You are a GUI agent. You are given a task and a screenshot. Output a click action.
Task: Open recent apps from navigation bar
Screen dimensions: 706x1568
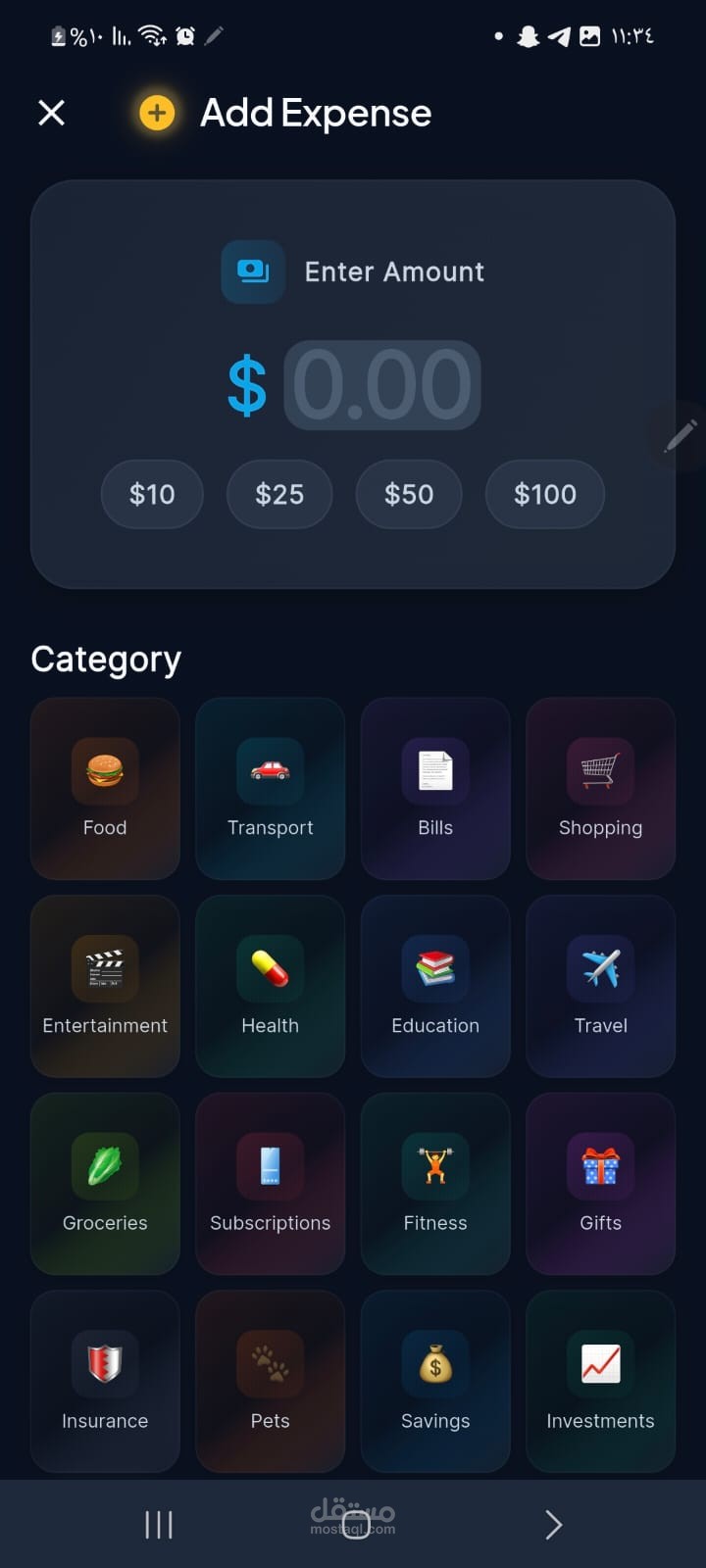[159, 1524]
